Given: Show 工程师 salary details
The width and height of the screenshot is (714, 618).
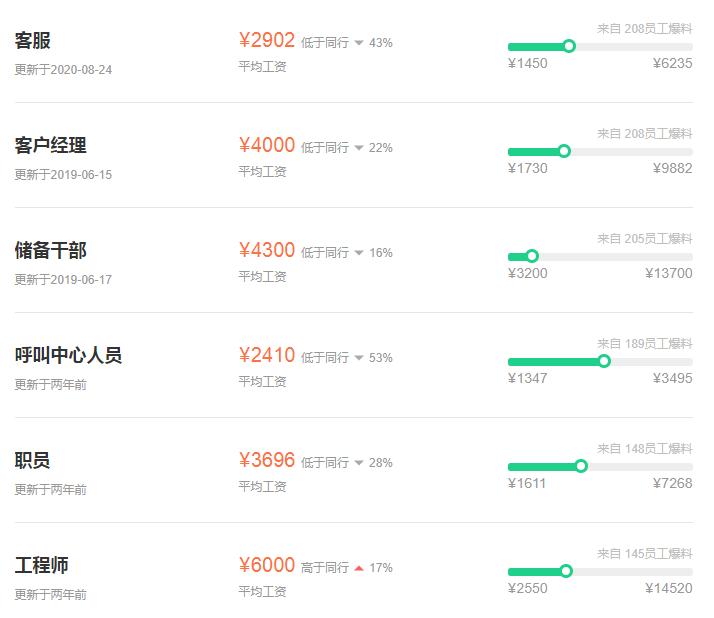Looking at the screenshot, I should (x=42, y=566).
